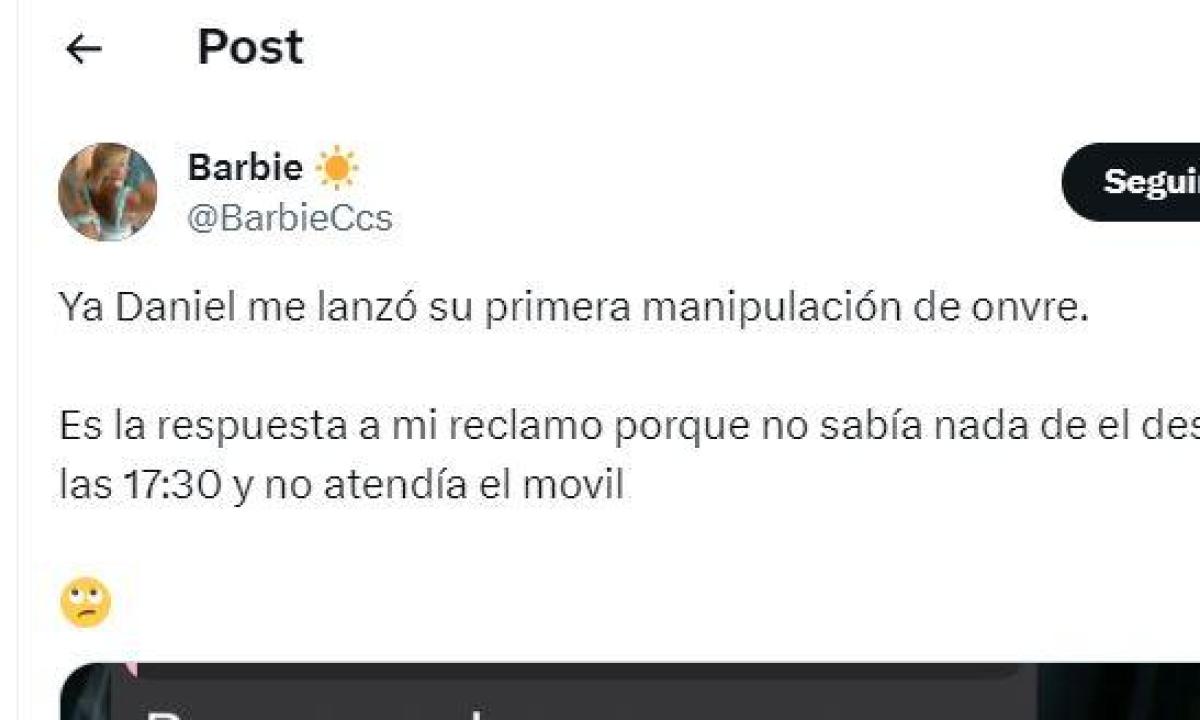Open Barbie's profile picture
The image size is (1200, 720).
point(107,192)
